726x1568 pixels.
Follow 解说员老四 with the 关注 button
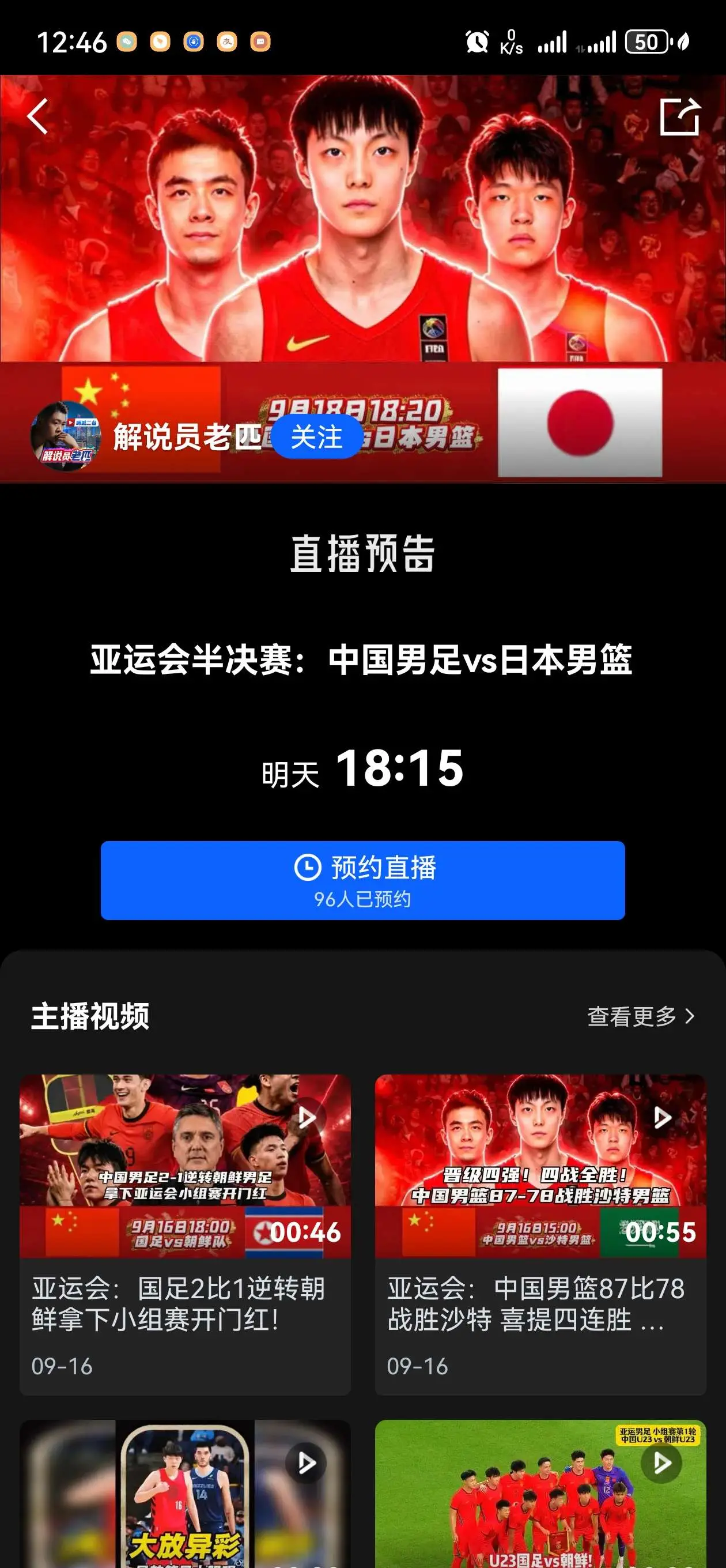[x=316, y=436]
